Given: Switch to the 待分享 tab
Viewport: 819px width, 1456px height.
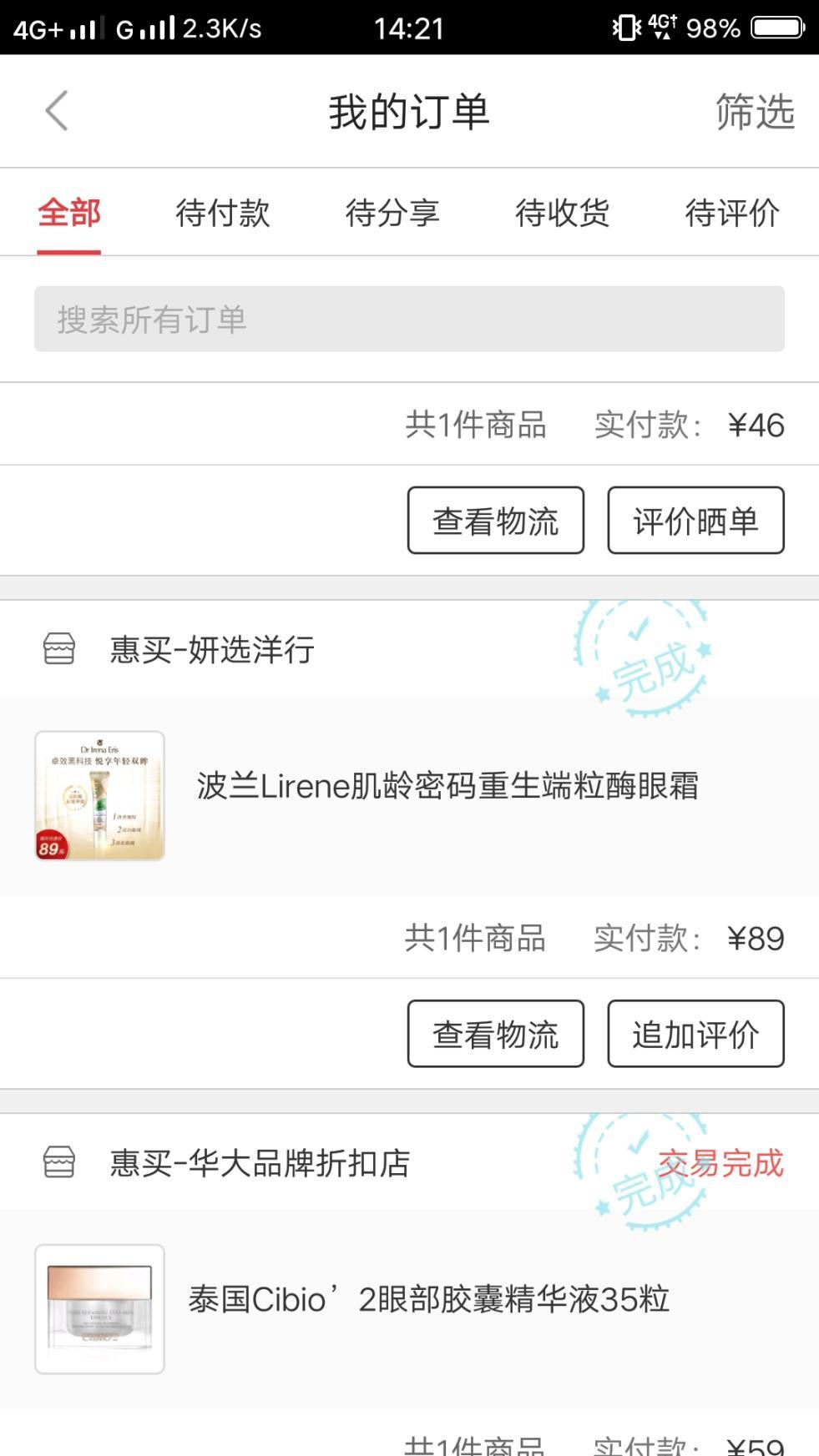Looking at the screenshot, I should 392,213.
